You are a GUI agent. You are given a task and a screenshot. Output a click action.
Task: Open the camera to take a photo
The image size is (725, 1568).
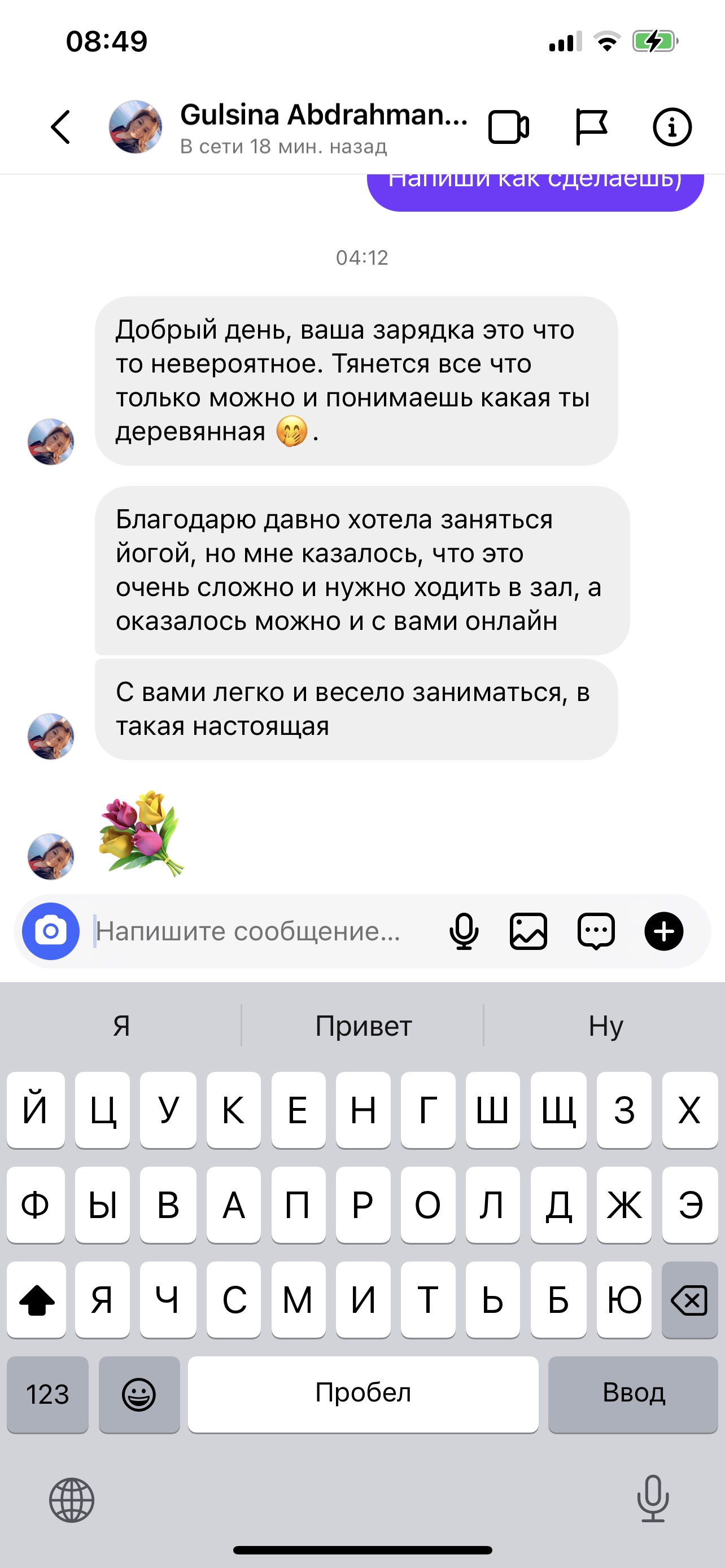(51, 931)
